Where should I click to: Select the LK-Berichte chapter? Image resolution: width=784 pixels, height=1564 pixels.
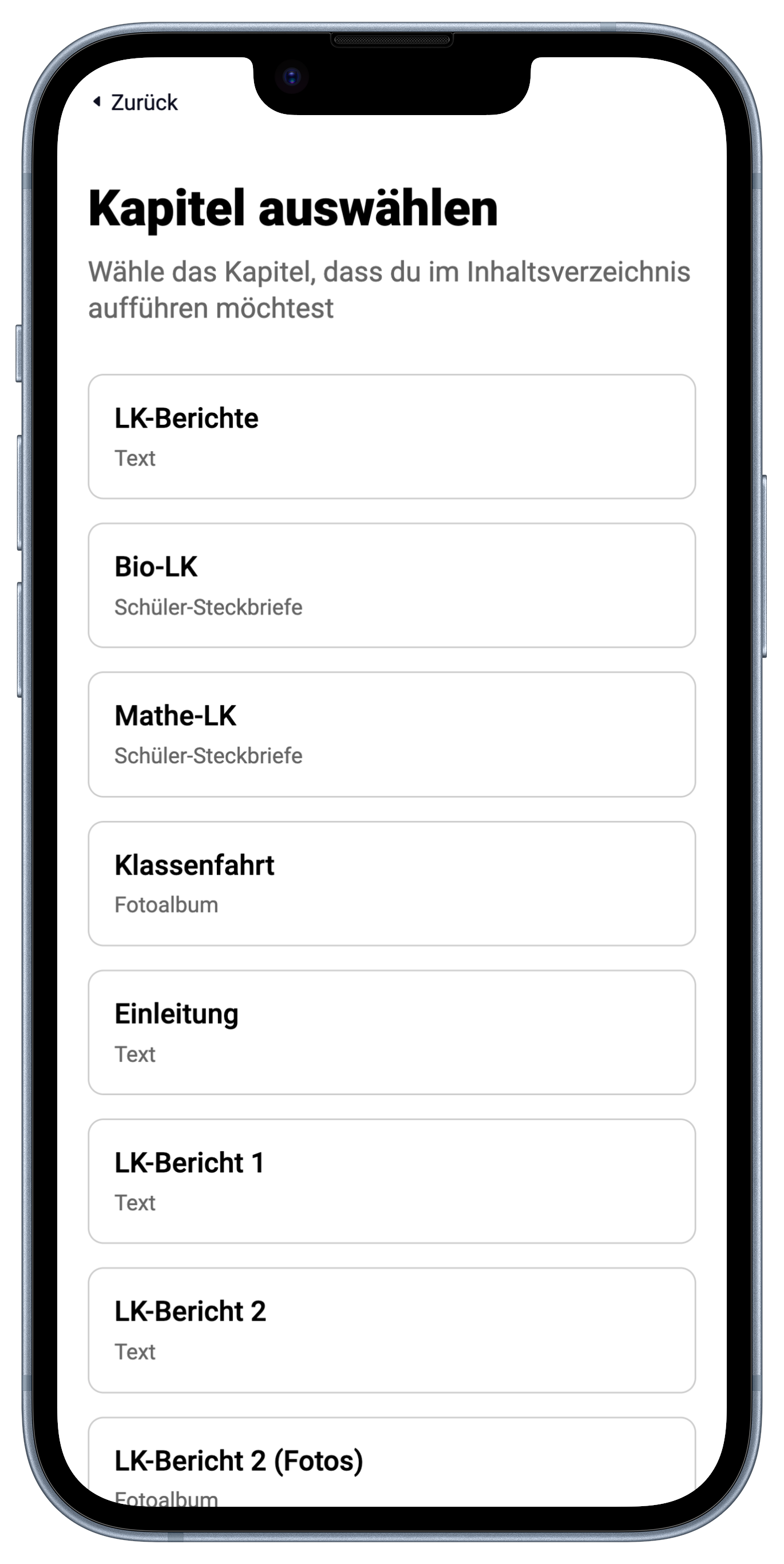click(391, 437)
